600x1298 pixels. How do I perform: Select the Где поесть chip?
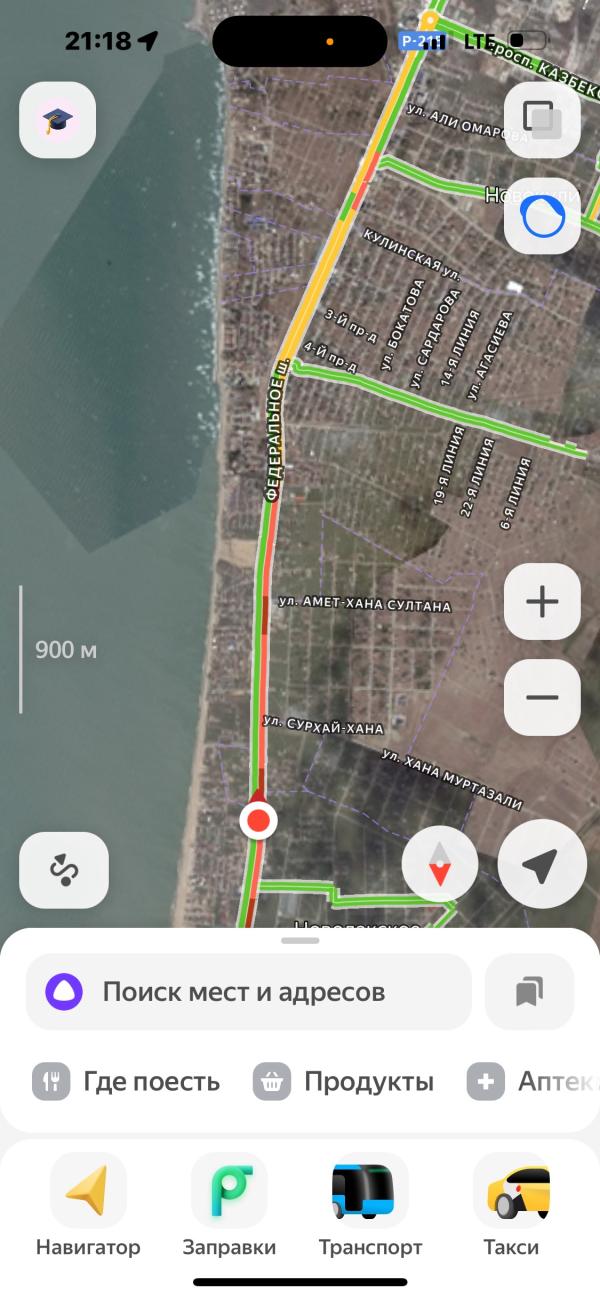click(126, 1081)
